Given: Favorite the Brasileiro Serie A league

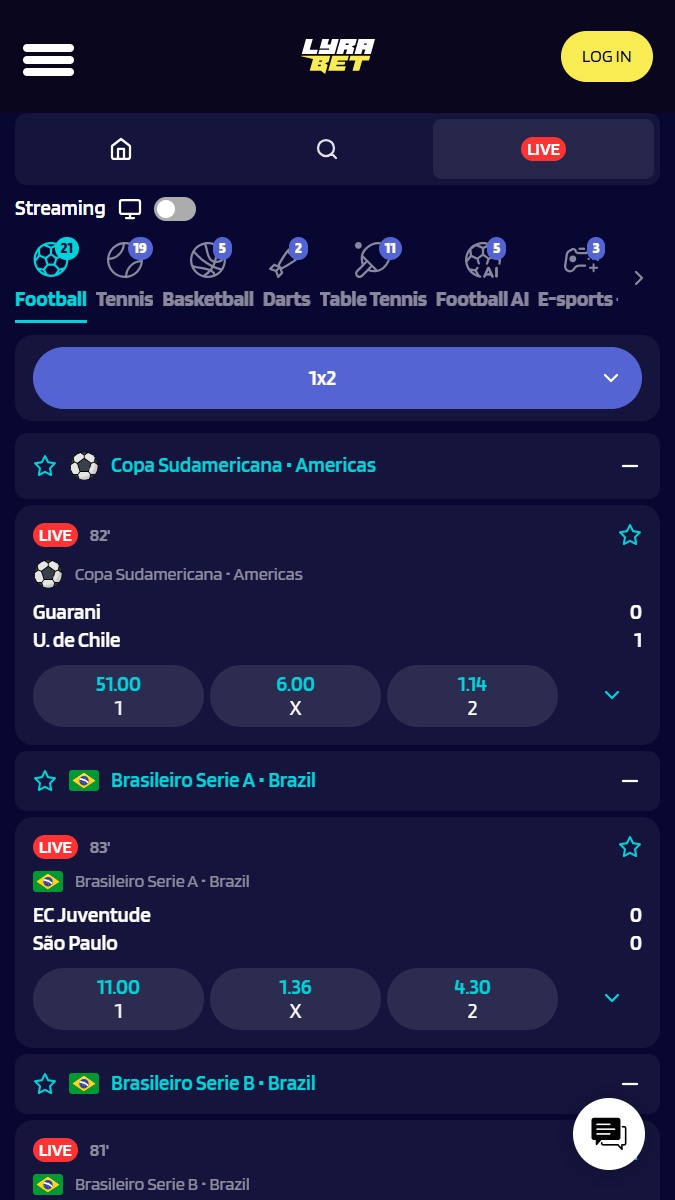Looking at the screenshot, I should (x=45, y=781).
